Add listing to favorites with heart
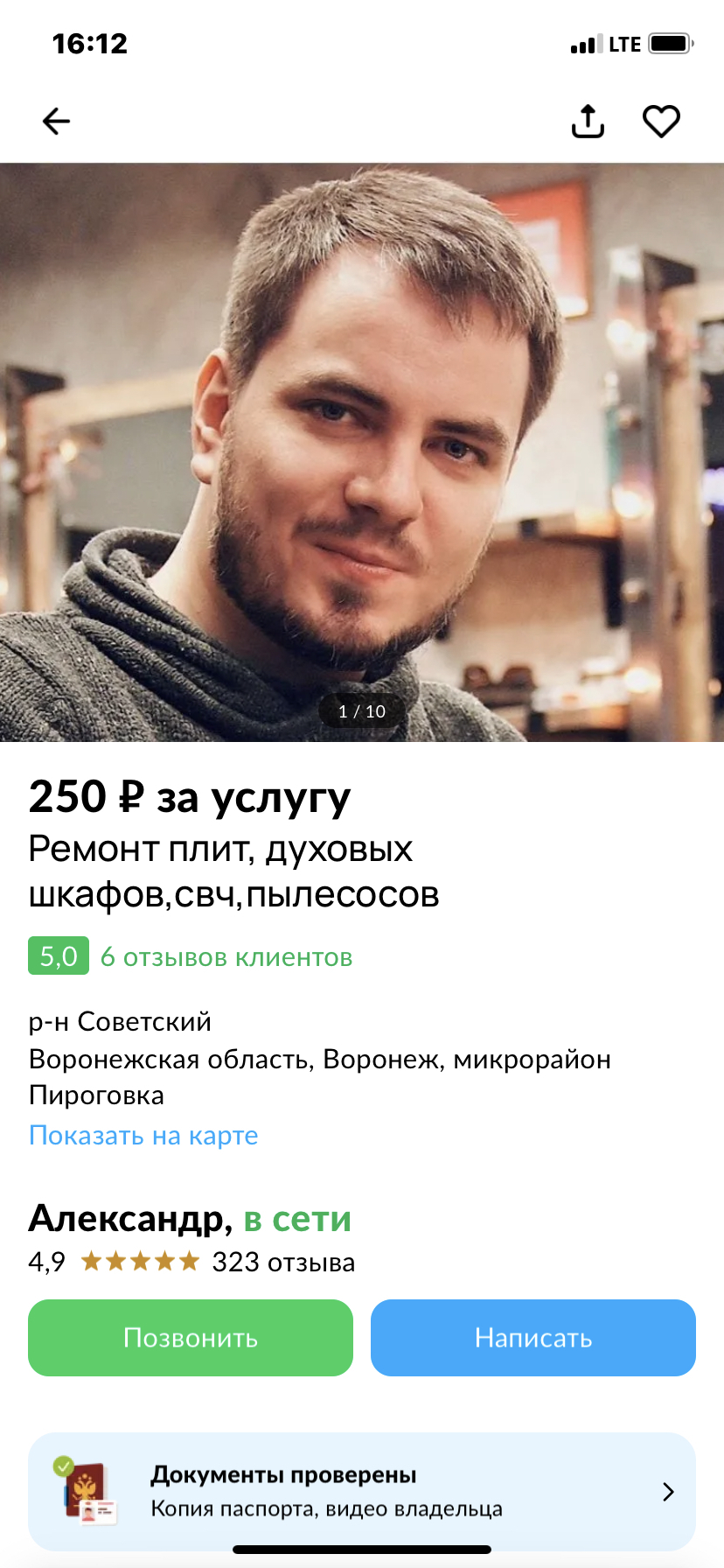 [661, 122]
